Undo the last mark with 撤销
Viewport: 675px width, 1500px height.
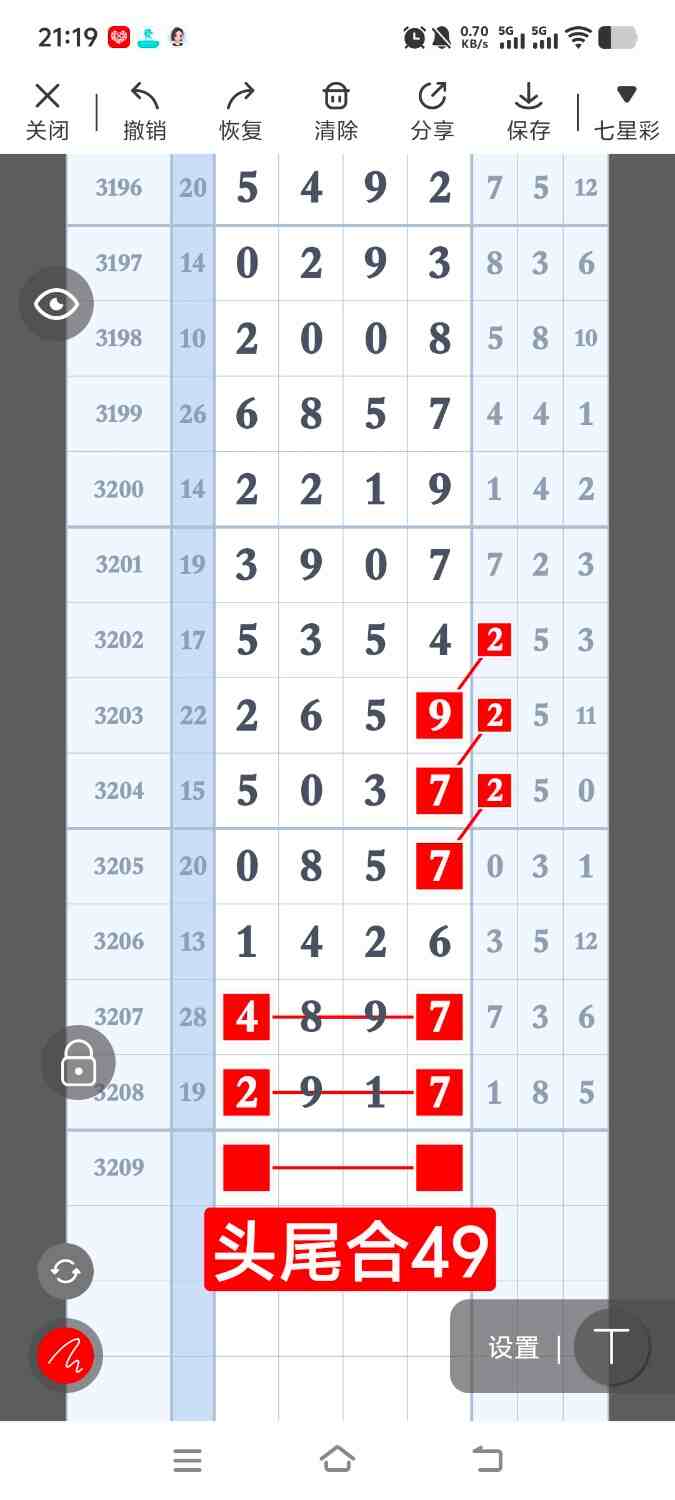pyautogui.click(x=144, y=111)
